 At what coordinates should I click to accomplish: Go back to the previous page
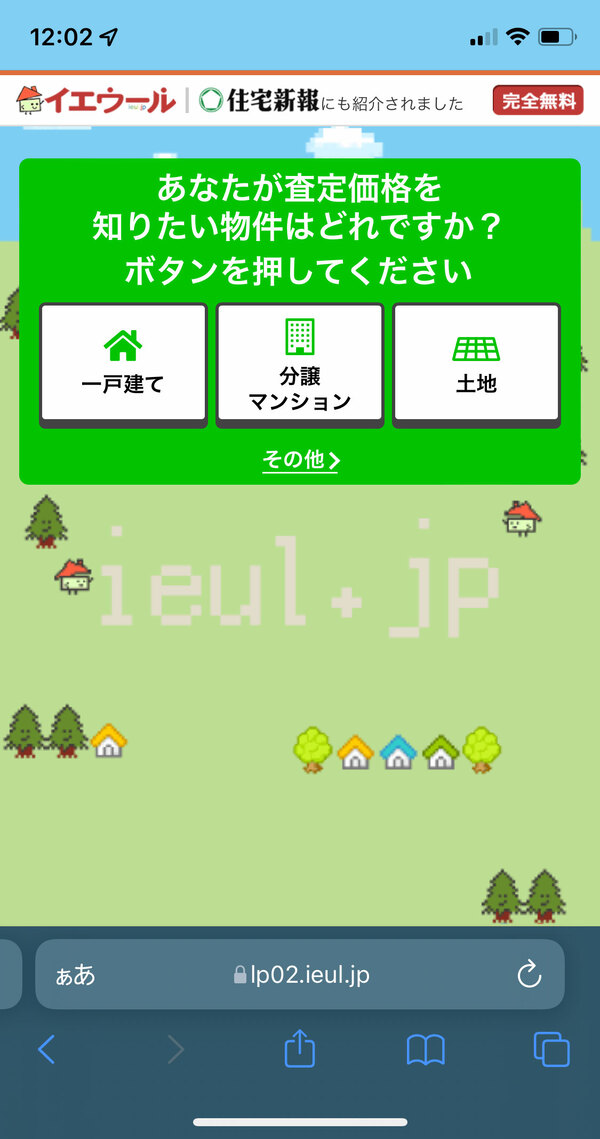46,1049
